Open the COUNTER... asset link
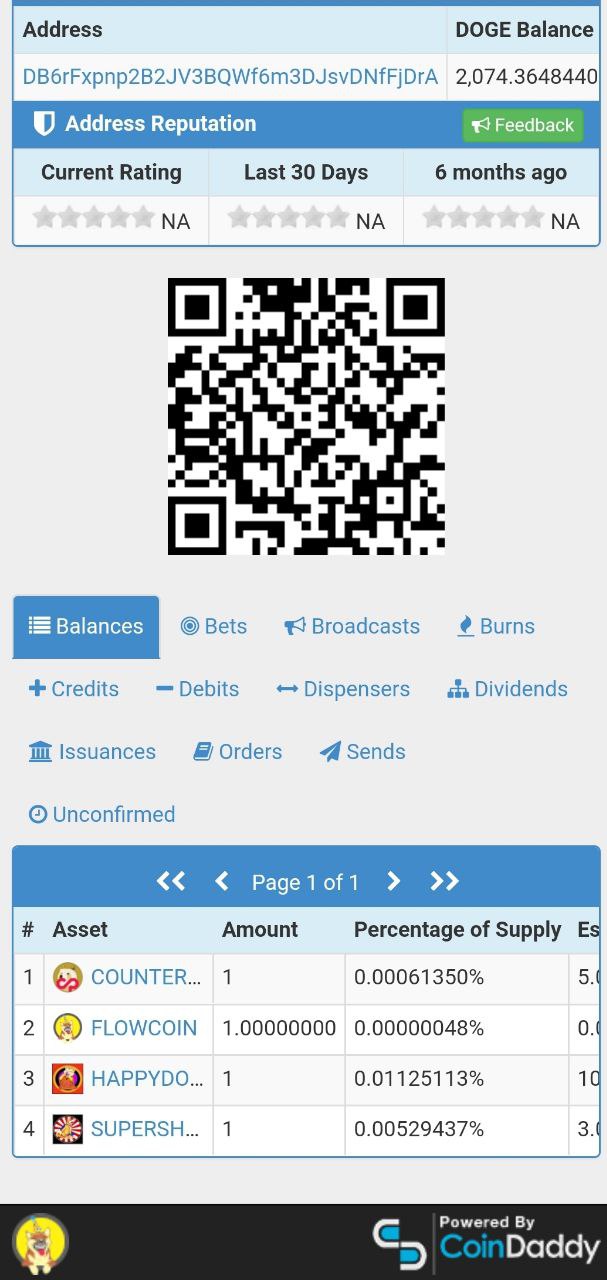Screen dimensions: 607x1280 coord(146,978)
